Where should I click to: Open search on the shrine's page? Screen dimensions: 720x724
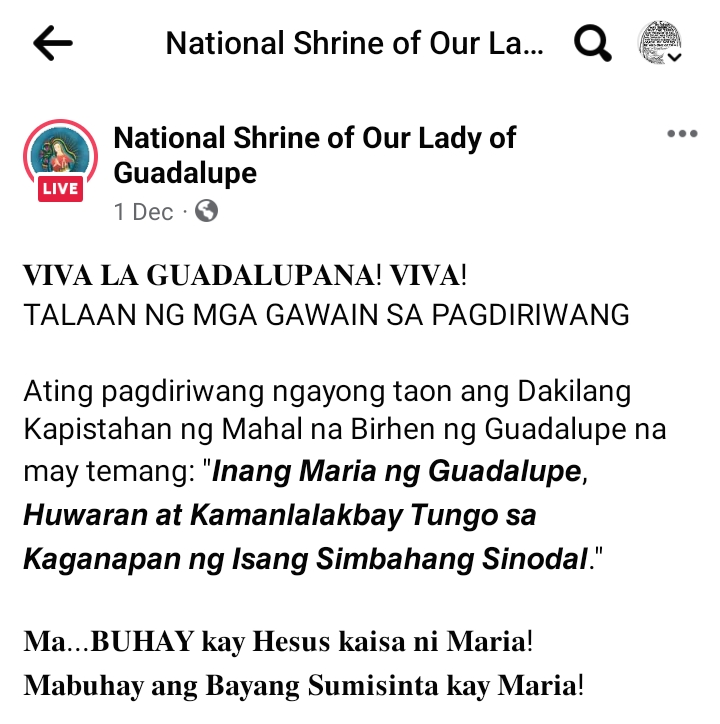point(593,43)
